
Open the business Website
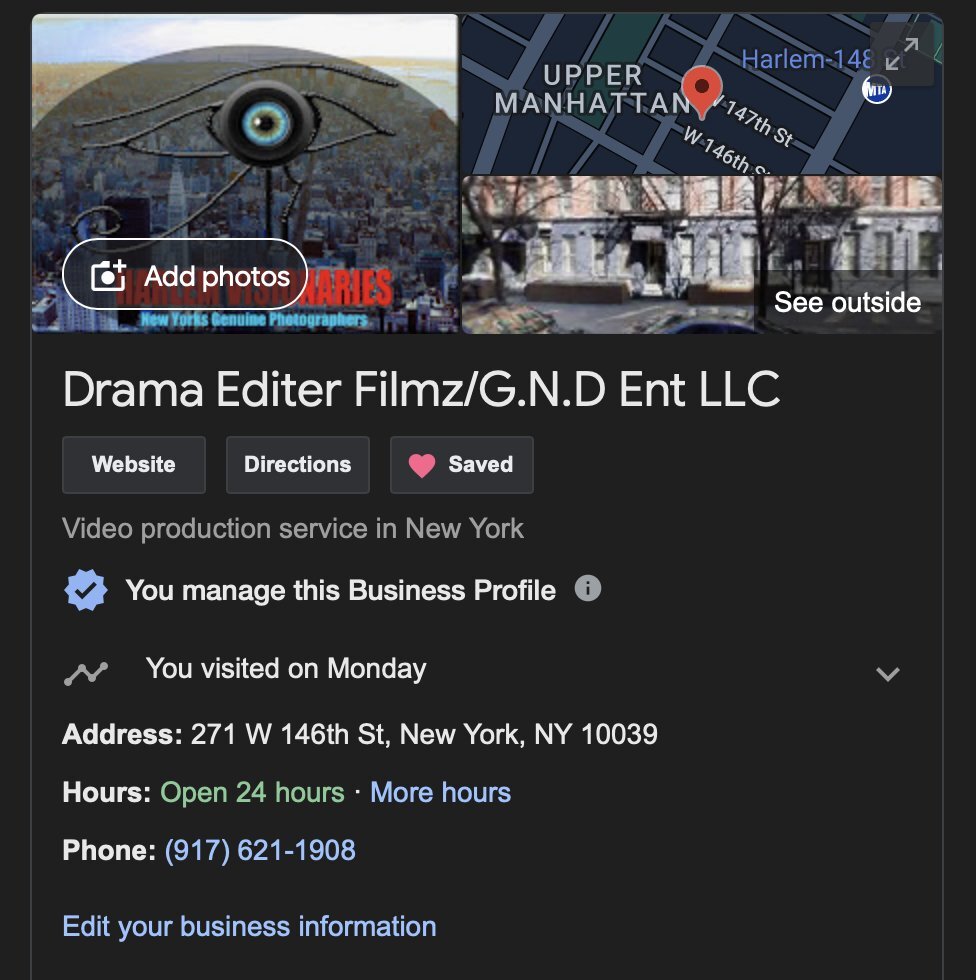pos(134,465)
